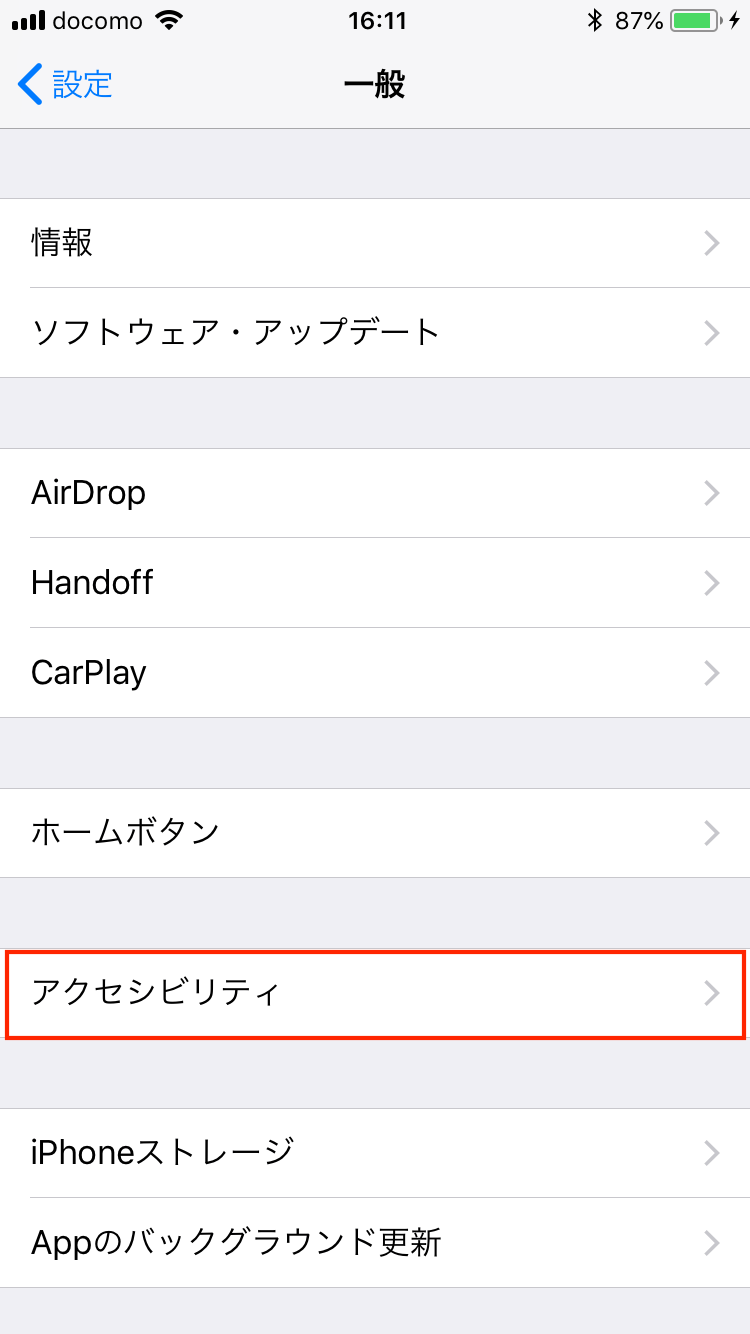Select the アクセシビリティ row

pyautogui.click(x=375, y=993)
